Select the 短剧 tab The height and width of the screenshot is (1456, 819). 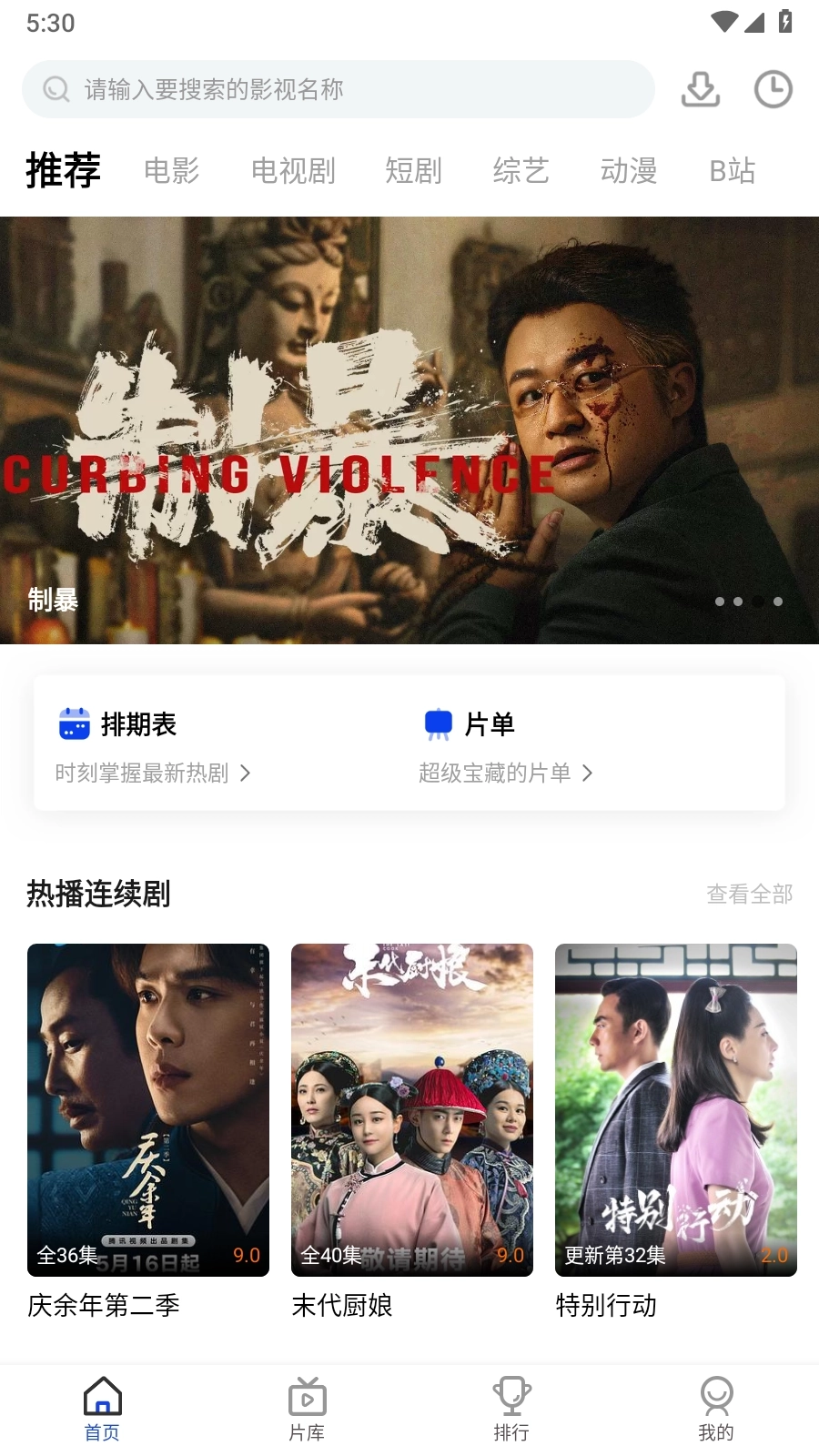click(413, 170)
